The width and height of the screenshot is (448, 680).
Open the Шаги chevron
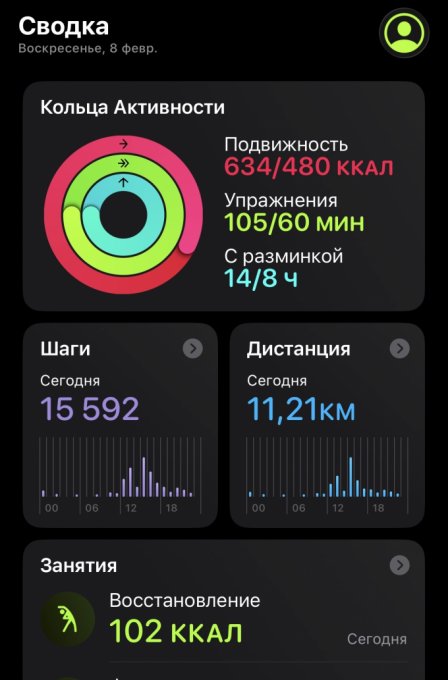tap(193, 348)
